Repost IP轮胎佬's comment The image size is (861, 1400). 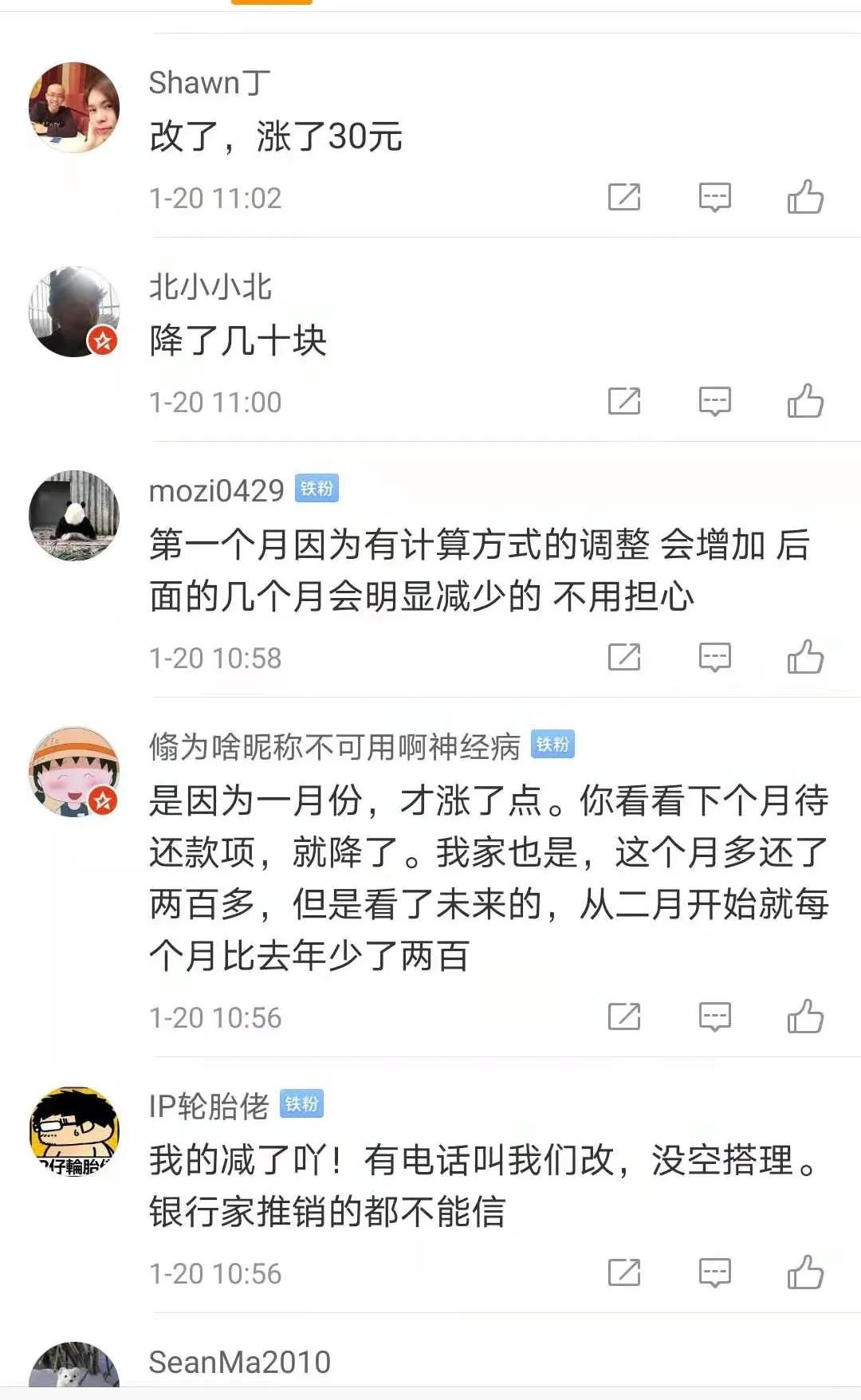(x=624, y=1272)
